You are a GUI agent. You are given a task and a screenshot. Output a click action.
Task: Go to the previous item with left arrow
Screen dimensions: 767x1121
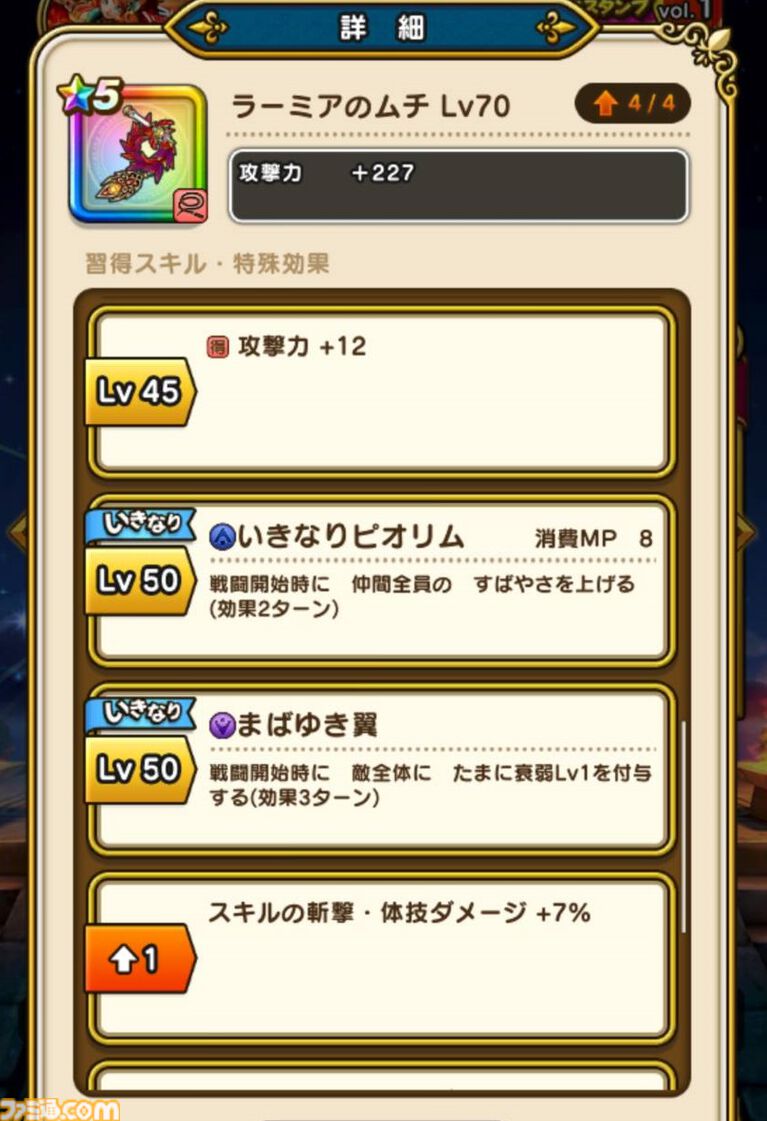15,533
